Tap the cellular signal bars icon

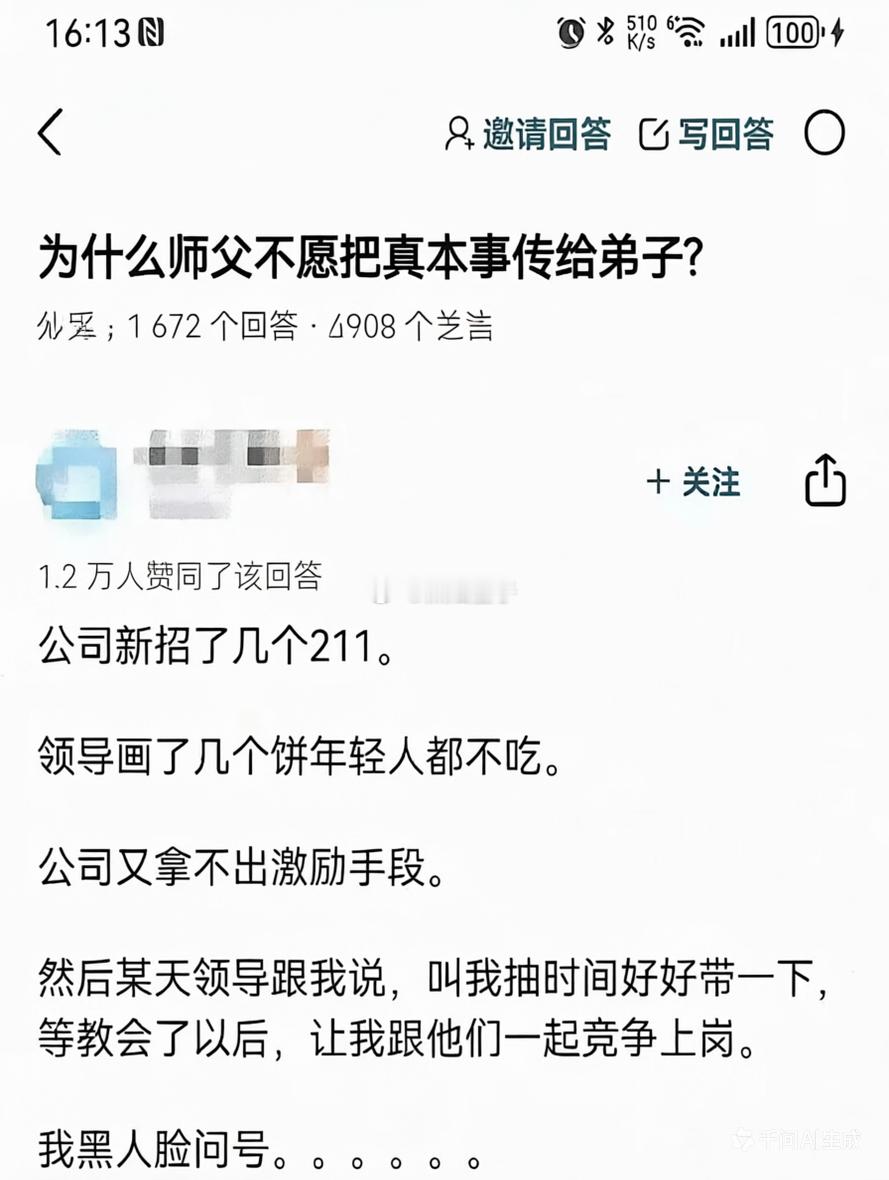point(736,32)
